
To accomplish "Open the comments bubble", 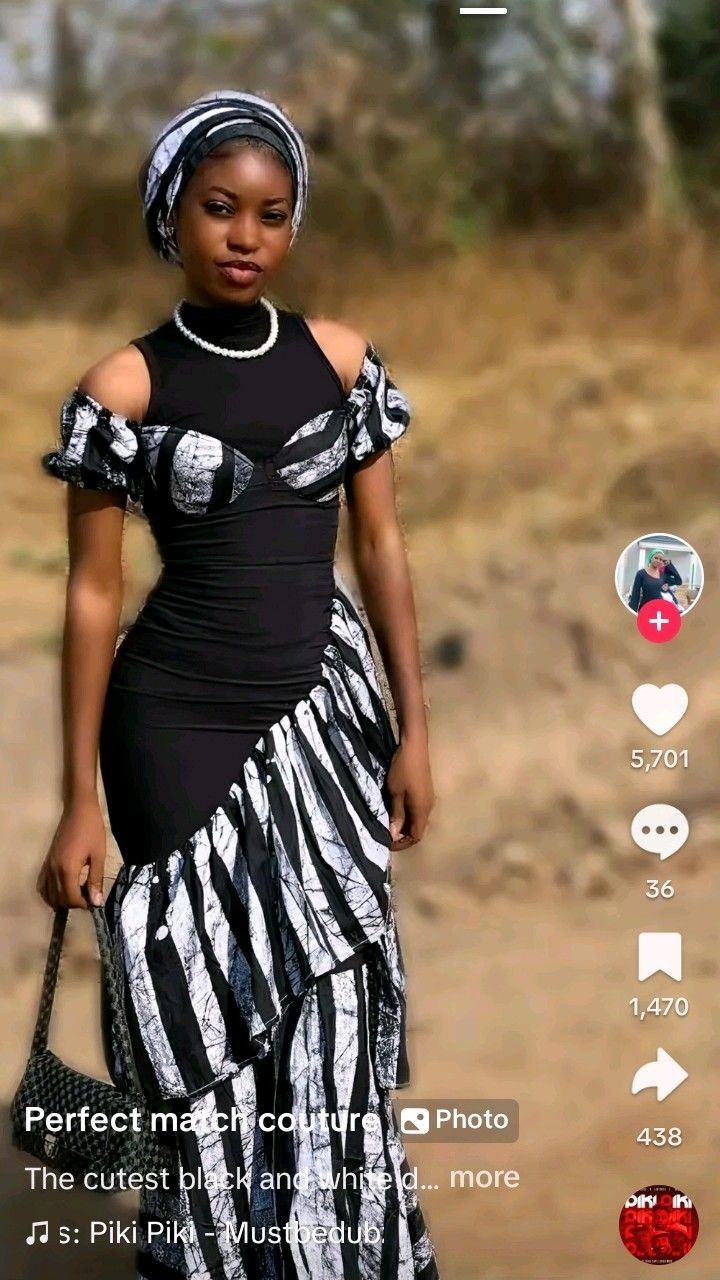I will coord(659,832).
